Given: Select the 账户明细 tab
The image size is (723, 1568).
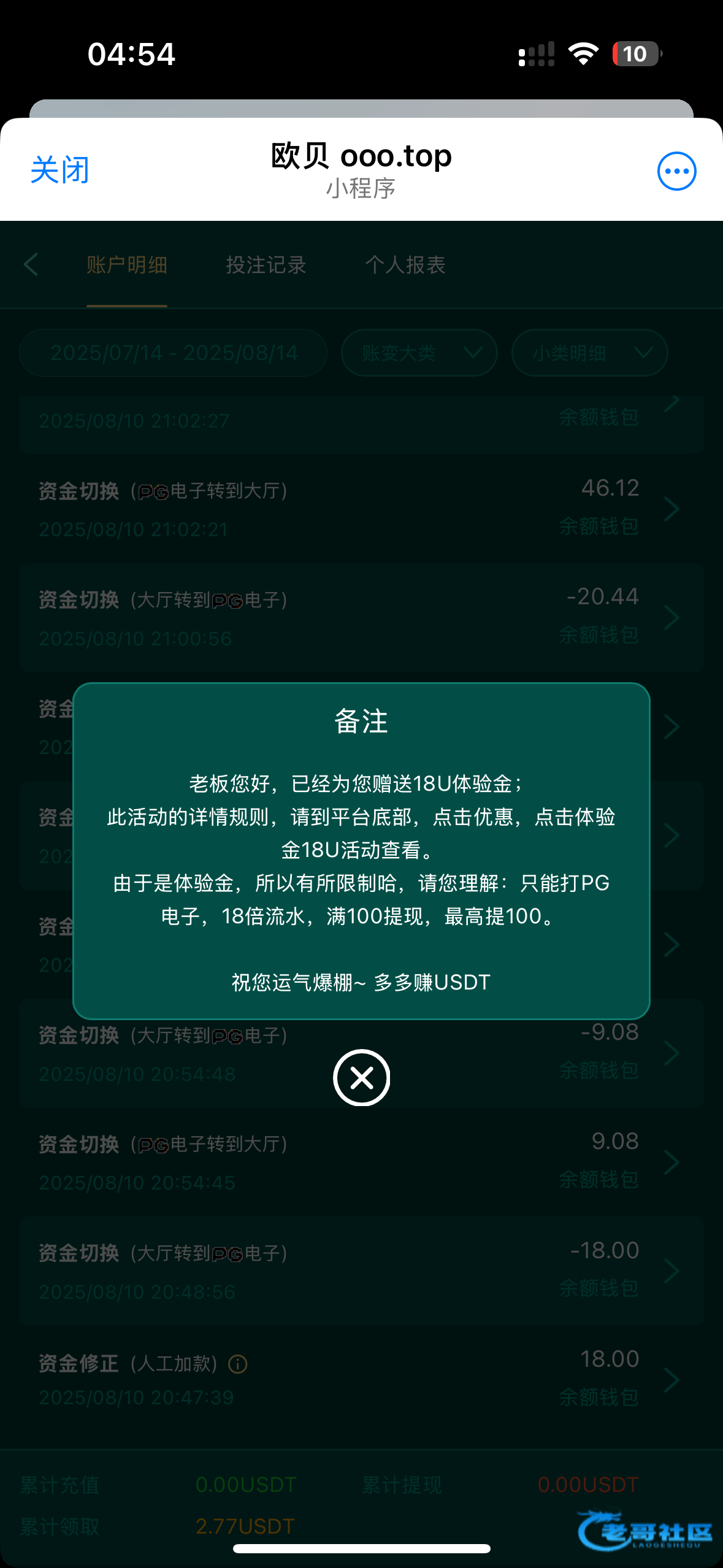Looking at the screenshot, I should click(x=127, y=265).
